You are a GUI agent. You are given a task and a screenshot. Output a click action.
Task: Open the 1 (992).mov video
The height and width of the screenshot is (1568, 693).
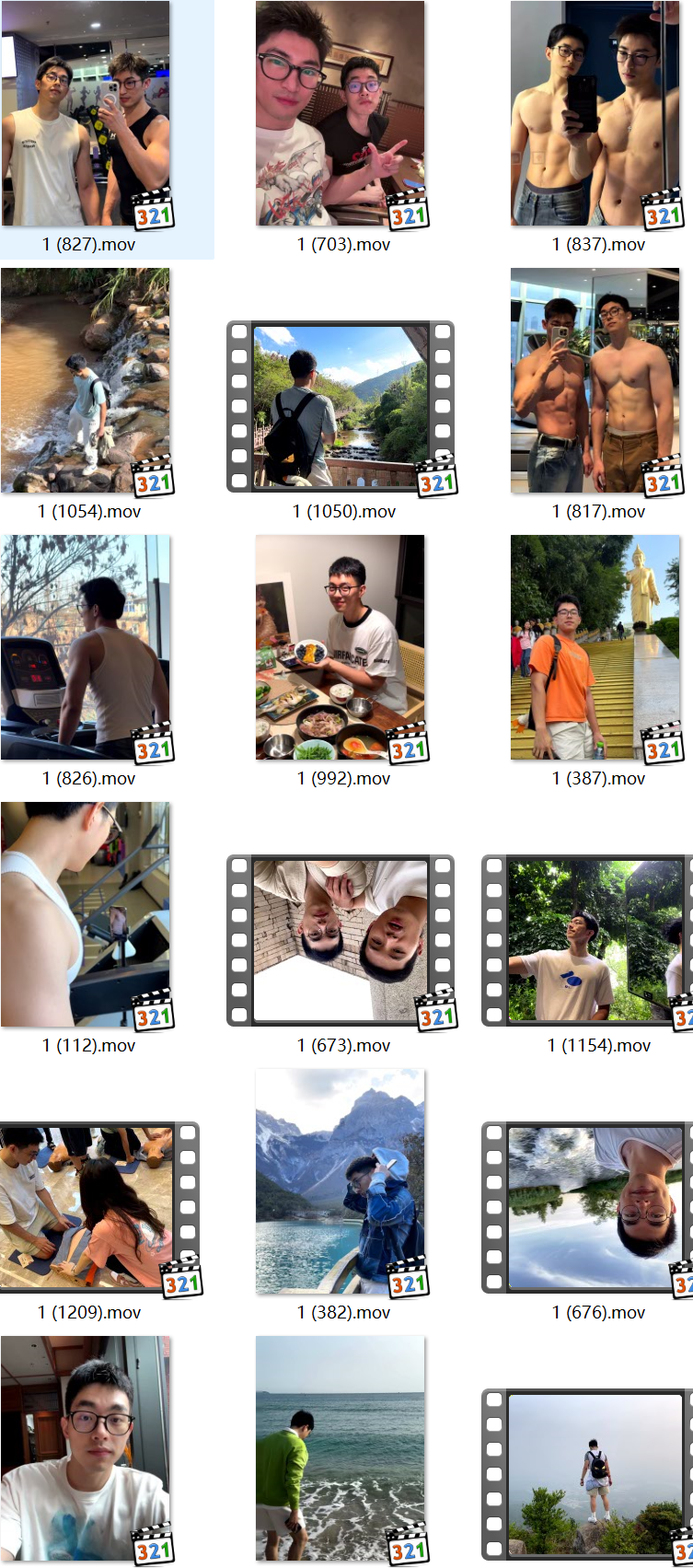click(x=341, y=648)
